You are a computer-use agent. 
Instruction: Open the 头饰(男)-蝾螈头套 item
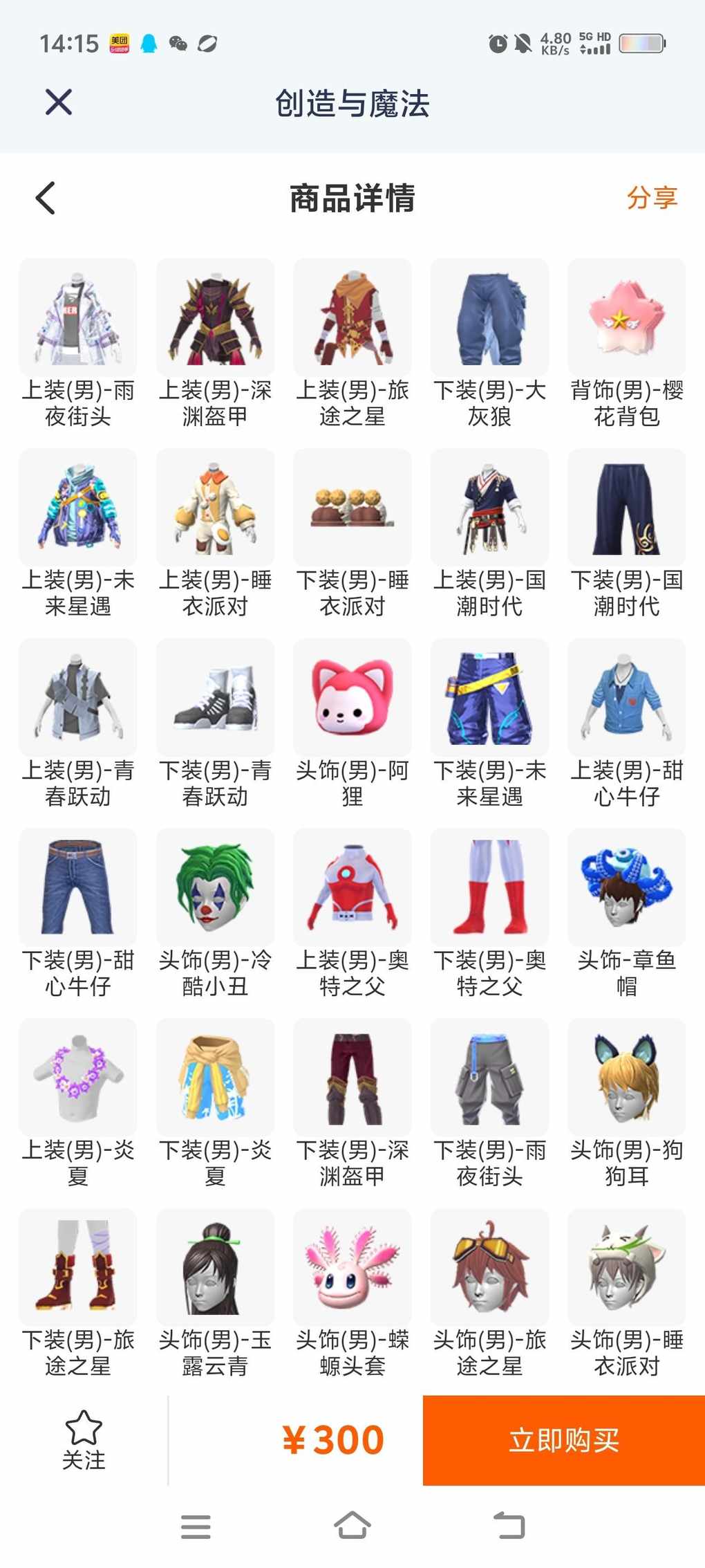[x=352, y=1267]
